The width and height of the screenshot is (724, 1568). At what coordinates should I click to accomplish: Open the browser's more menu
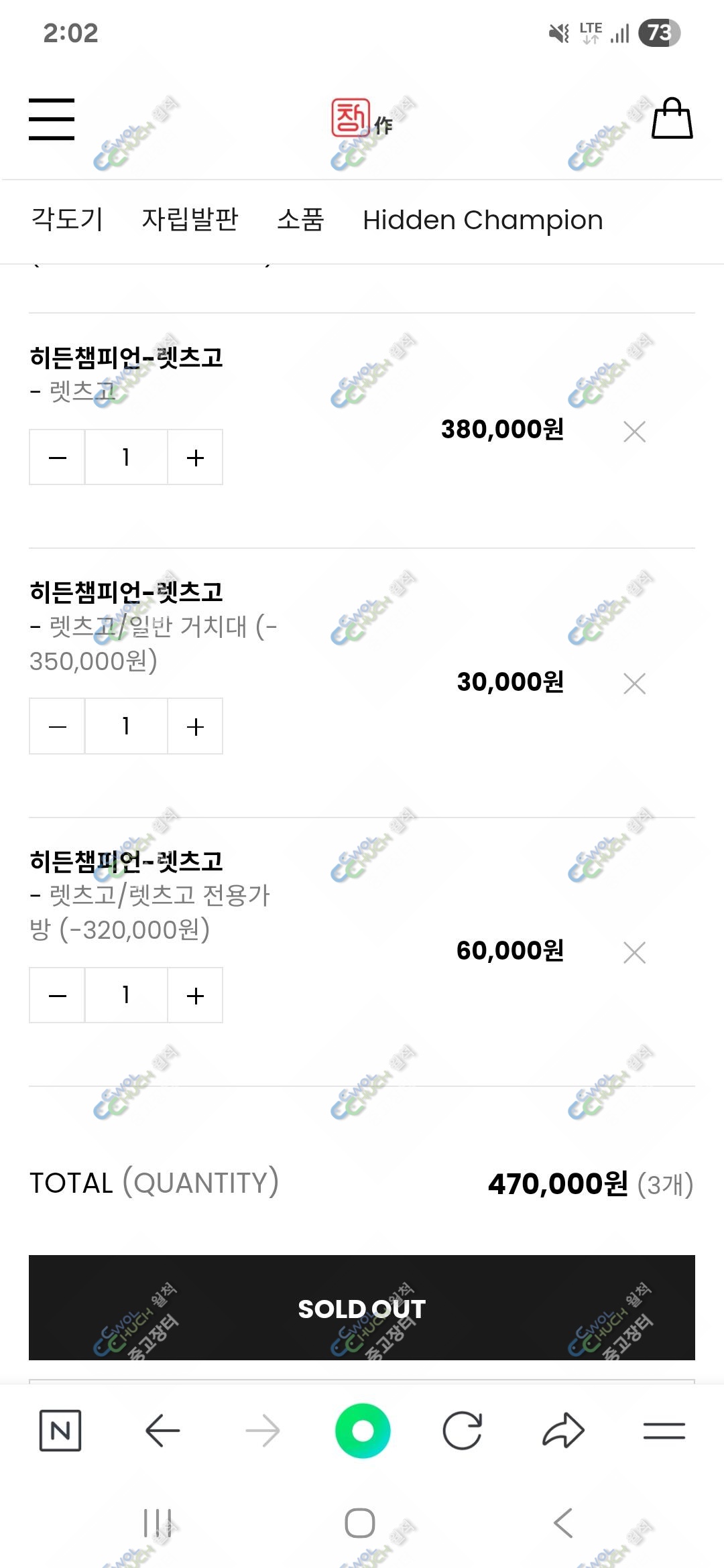click(x=664, y=1431)
